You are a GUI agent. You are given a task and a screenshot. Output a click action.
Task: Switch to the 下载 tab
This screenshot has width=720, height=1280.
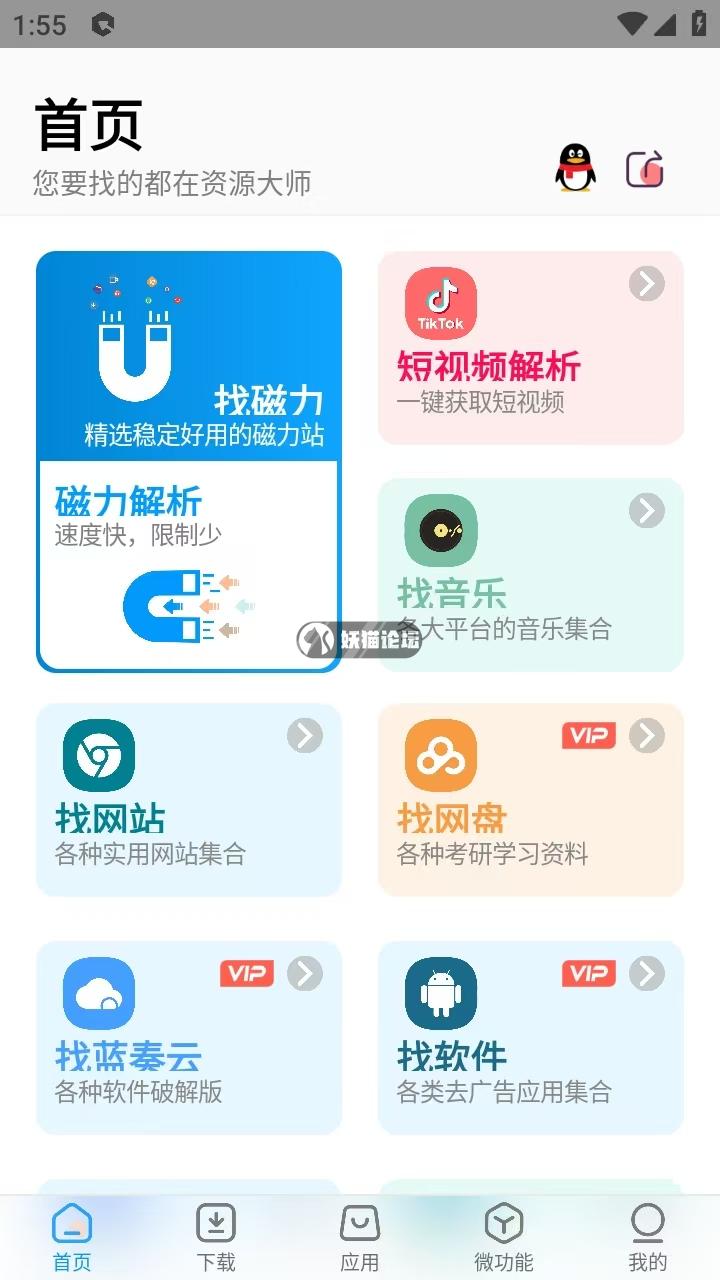(216, 1237)
